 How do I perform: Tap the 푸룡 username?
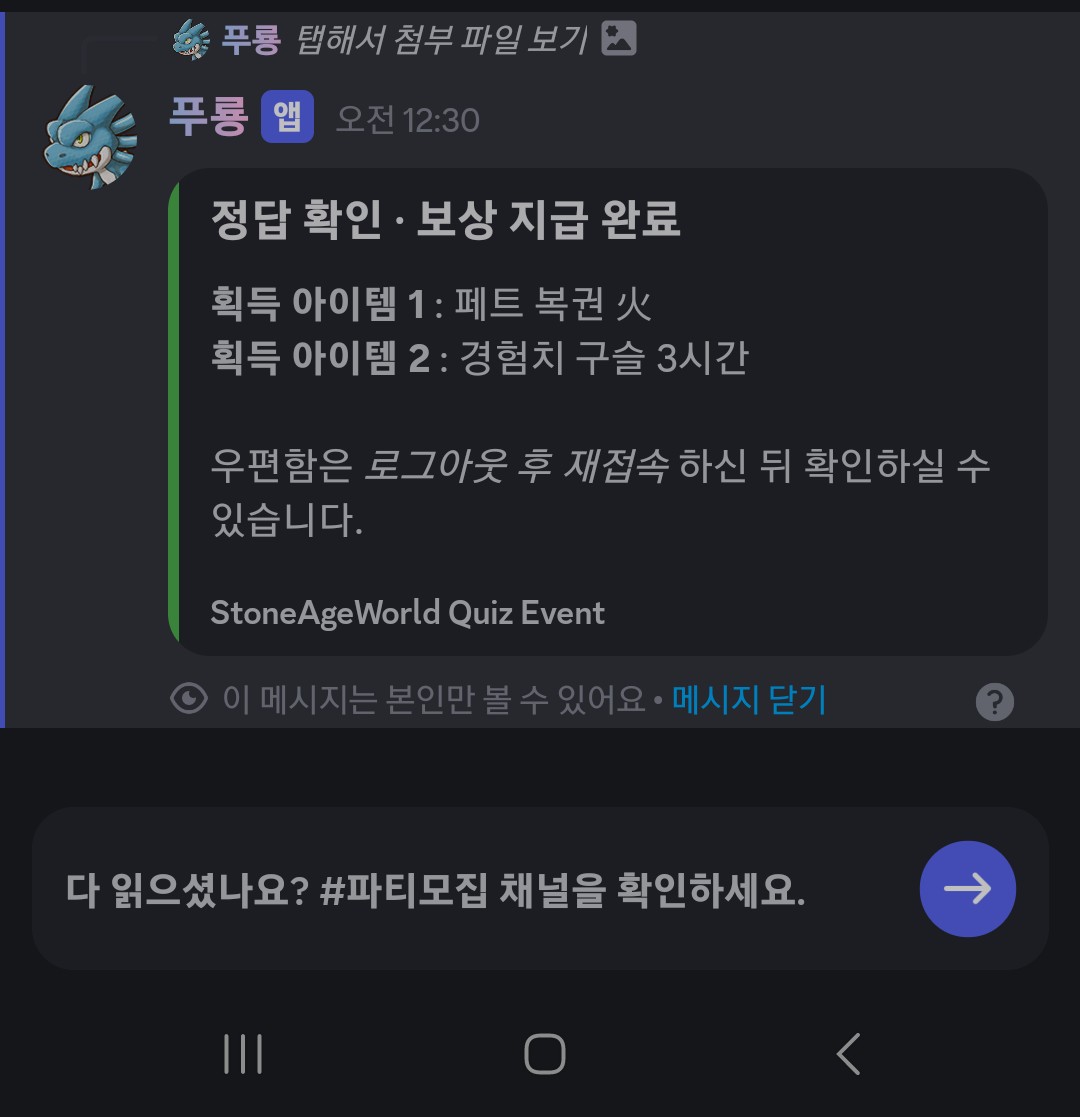click(x=208, y=118)
